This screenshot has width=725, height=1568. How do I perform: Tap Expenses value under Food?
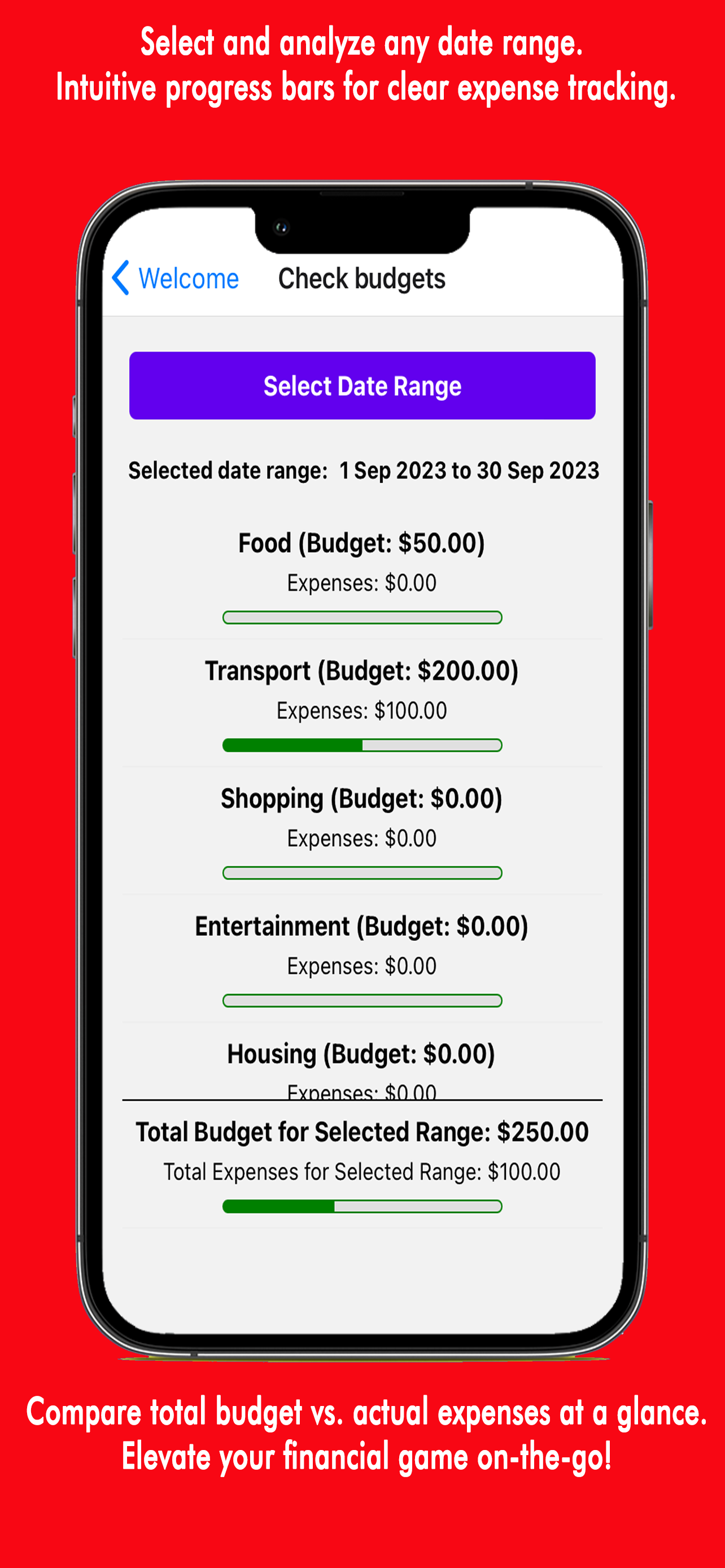click(361, 582)
